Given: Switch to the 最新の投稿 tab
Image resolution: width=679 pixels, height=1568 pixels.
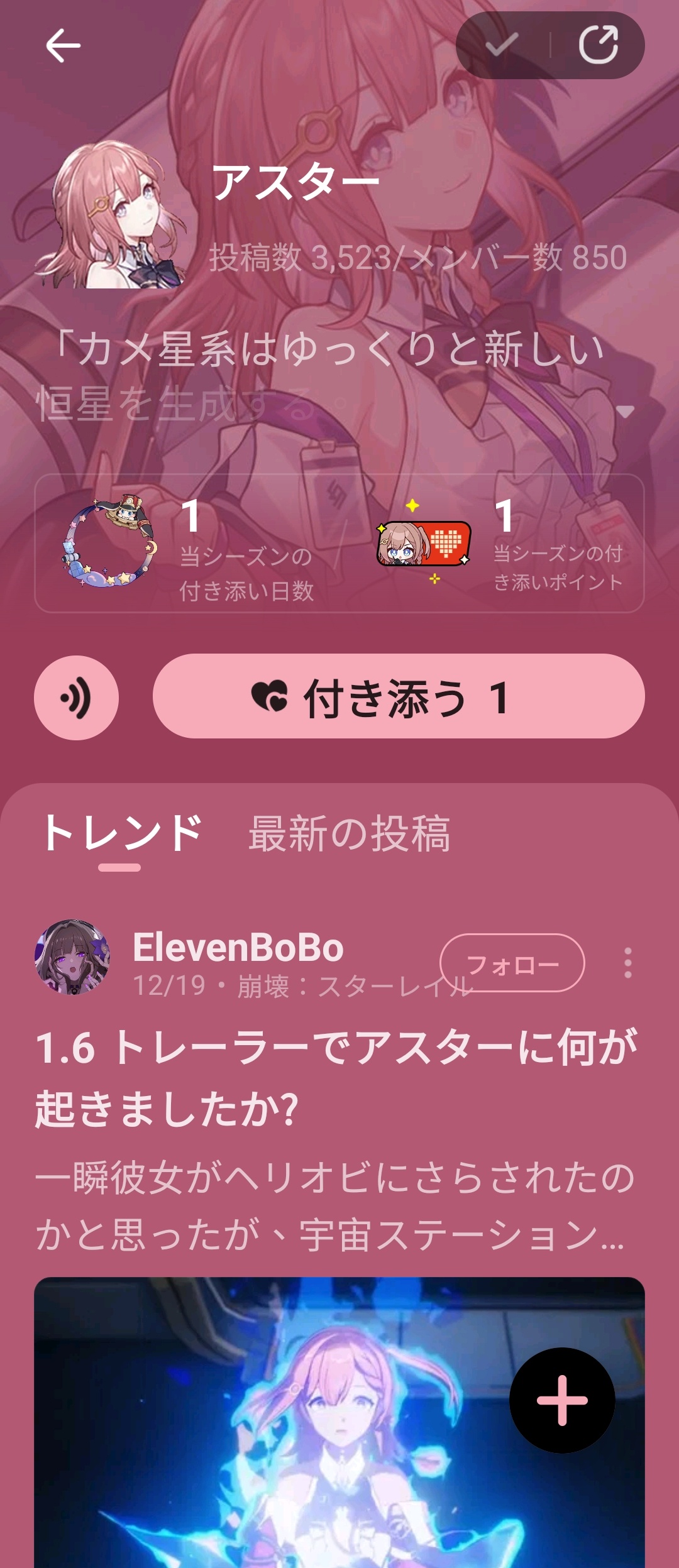Looking at the screenshot, I should pyautogui.click(x=349, y=834).
